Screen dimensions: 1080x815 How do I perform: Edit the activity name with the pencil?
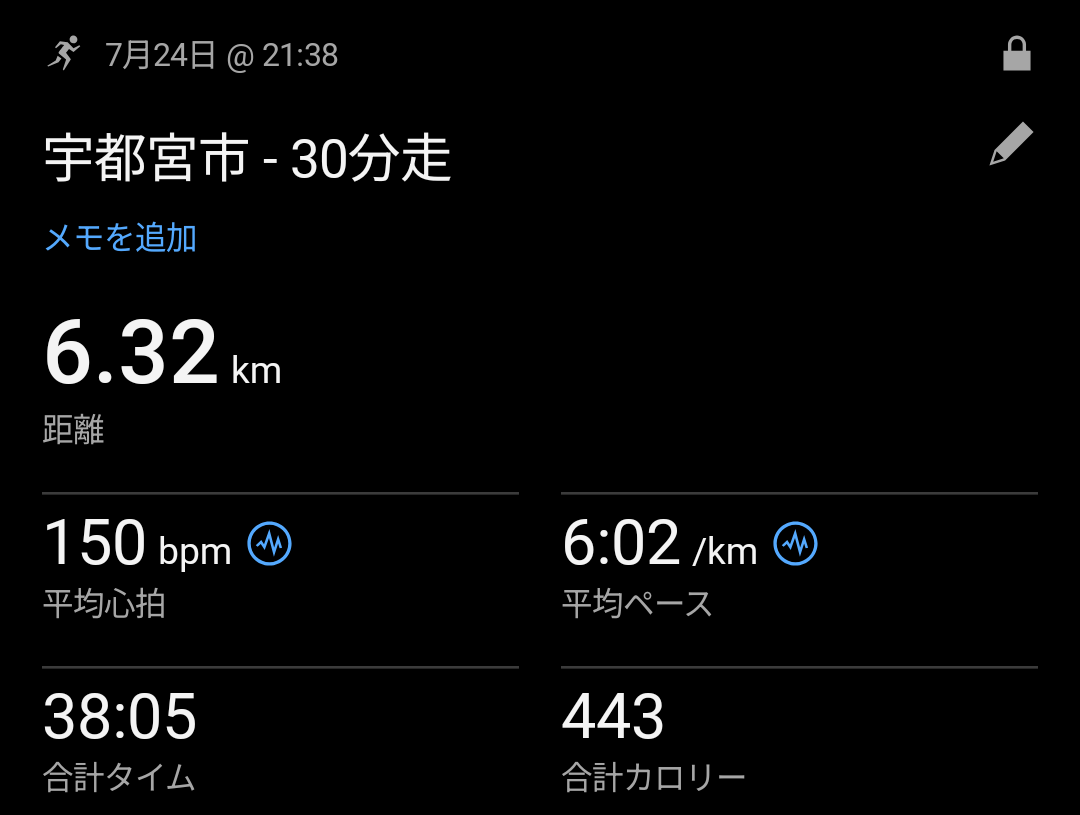click(x=1011, y=143)
